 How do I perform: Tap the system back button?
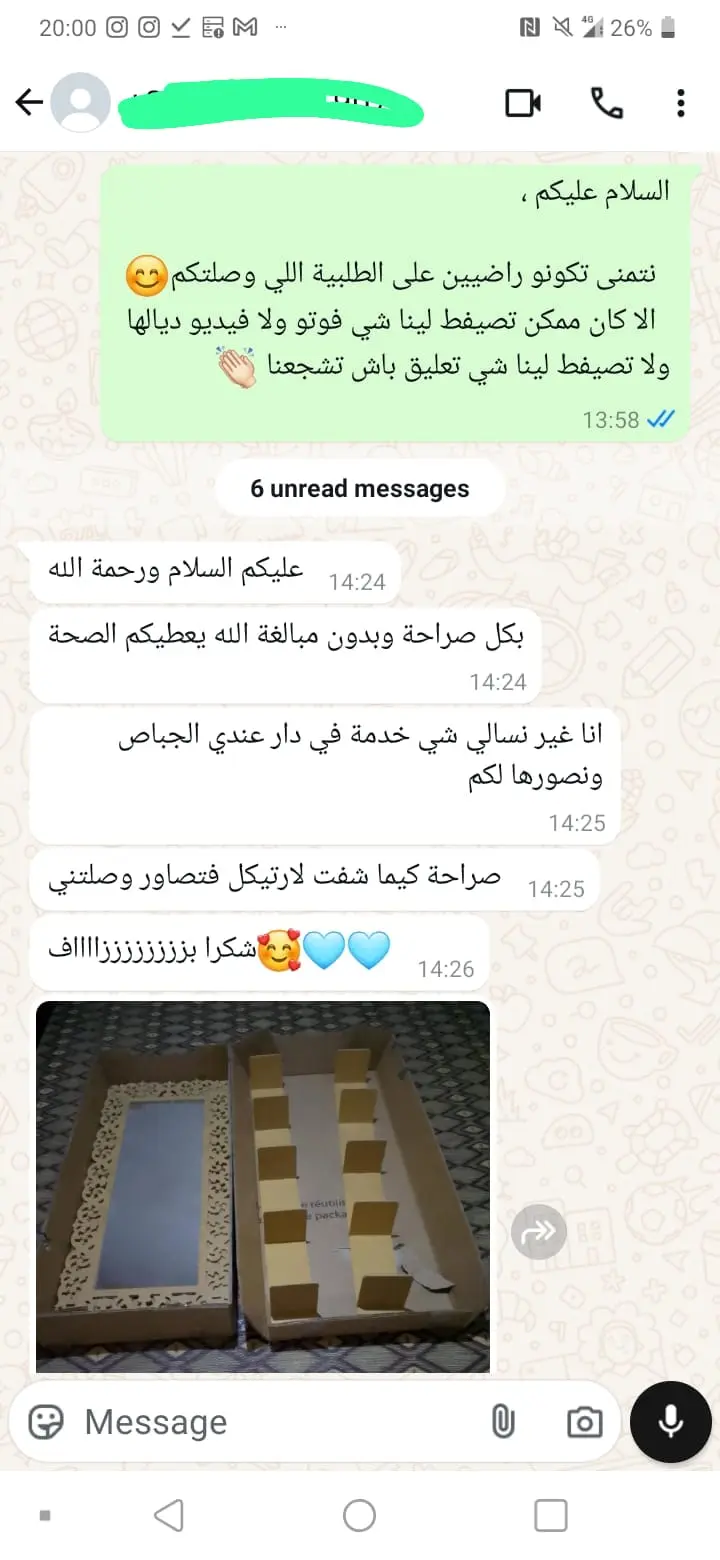click(x=169, y=1515)
